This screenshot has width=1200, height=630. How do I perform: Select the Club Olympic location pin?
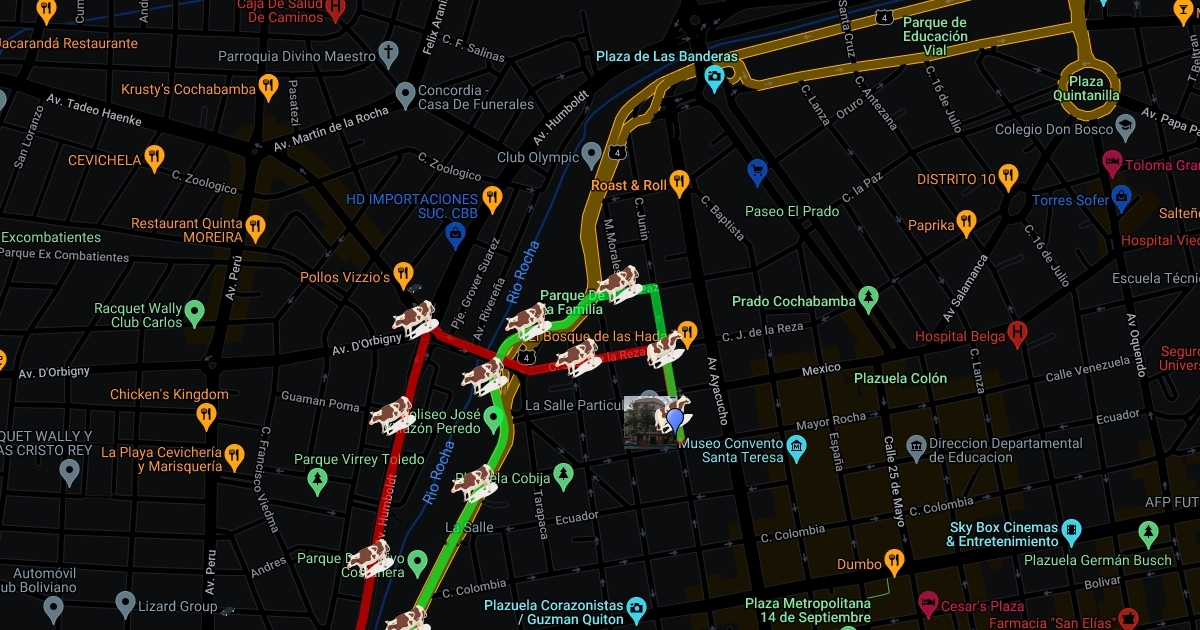click(x=592, y=155)
